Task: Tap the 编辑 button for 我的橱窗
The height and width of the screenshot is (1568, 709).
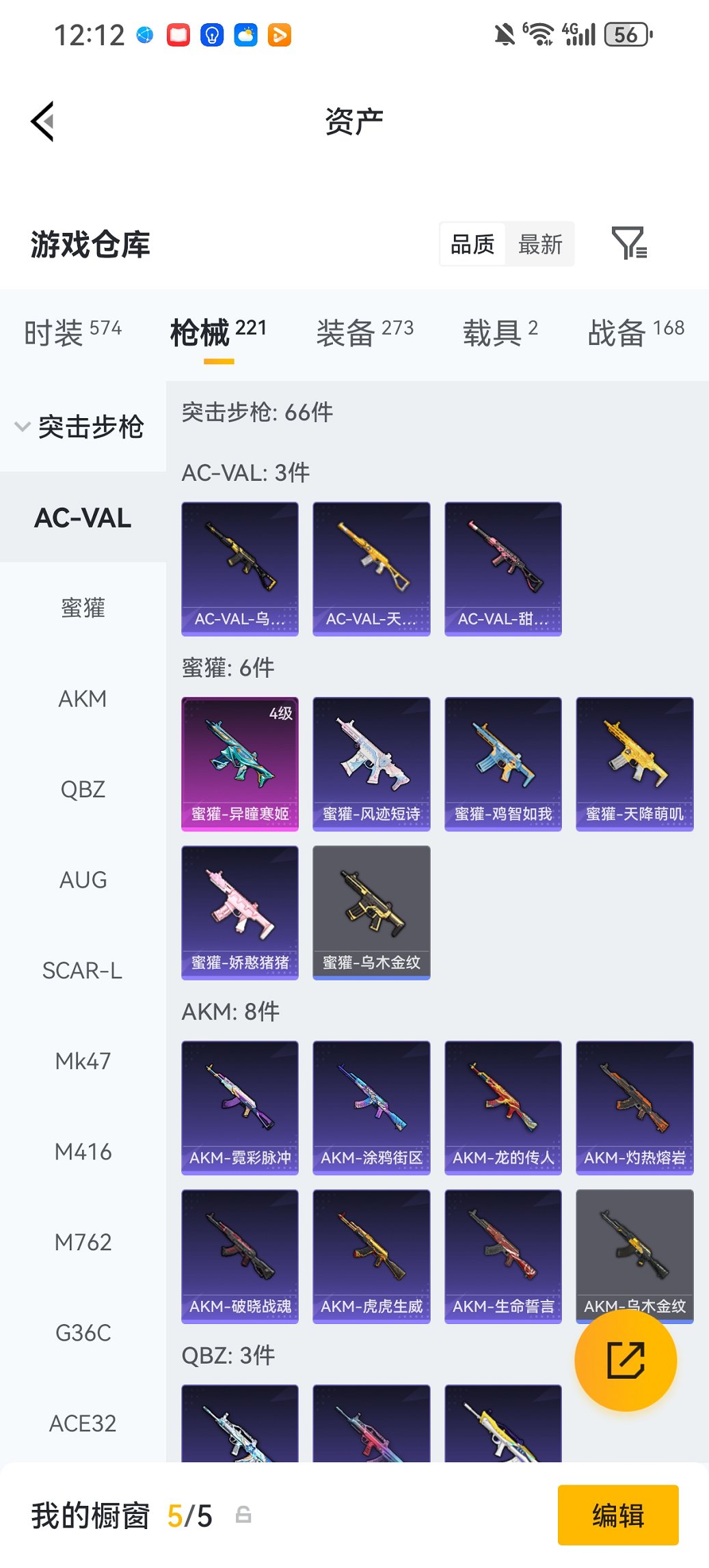Action: [x=617, y=1515]
